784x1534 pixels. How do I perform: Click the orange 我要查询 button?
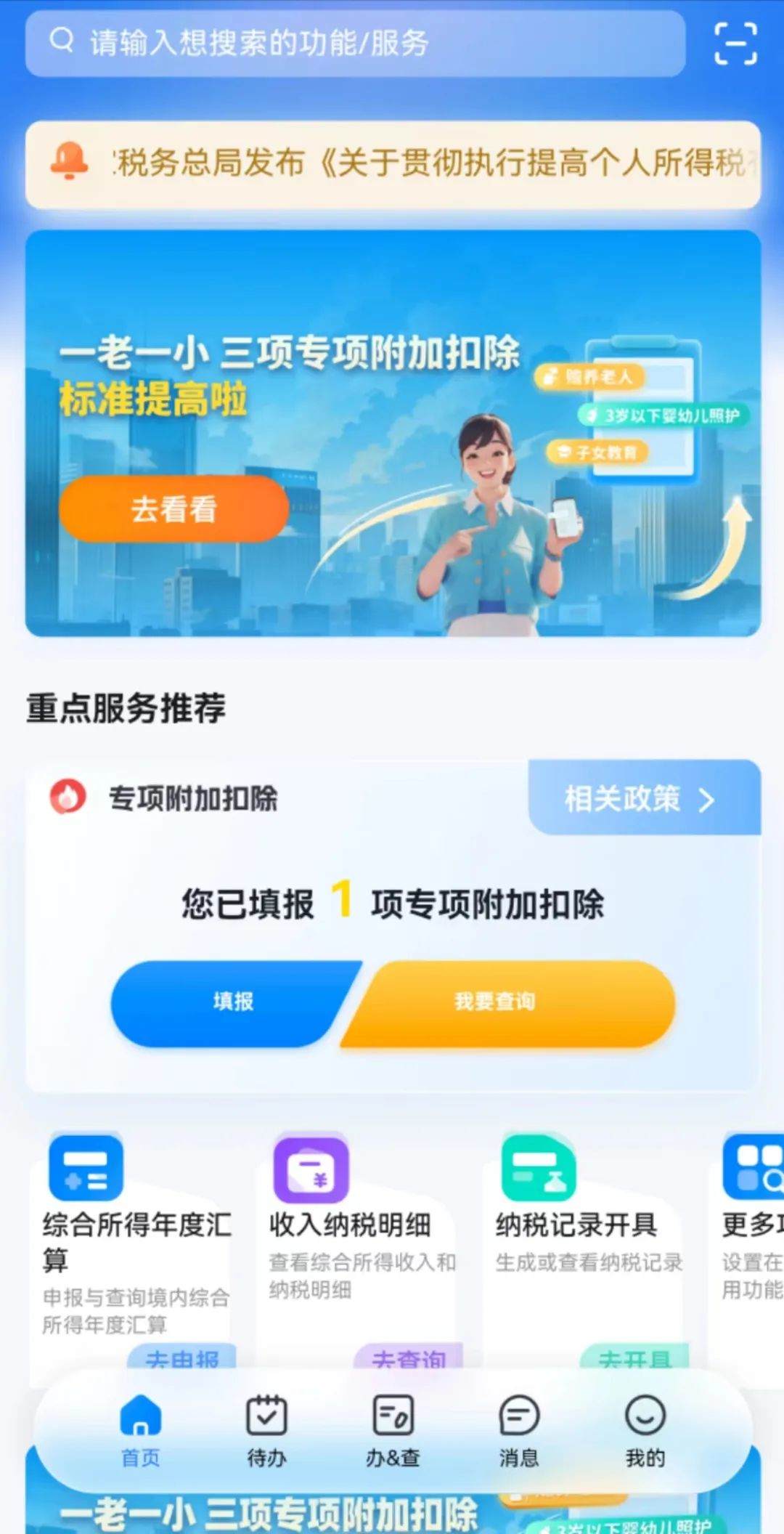(494, 1001)
